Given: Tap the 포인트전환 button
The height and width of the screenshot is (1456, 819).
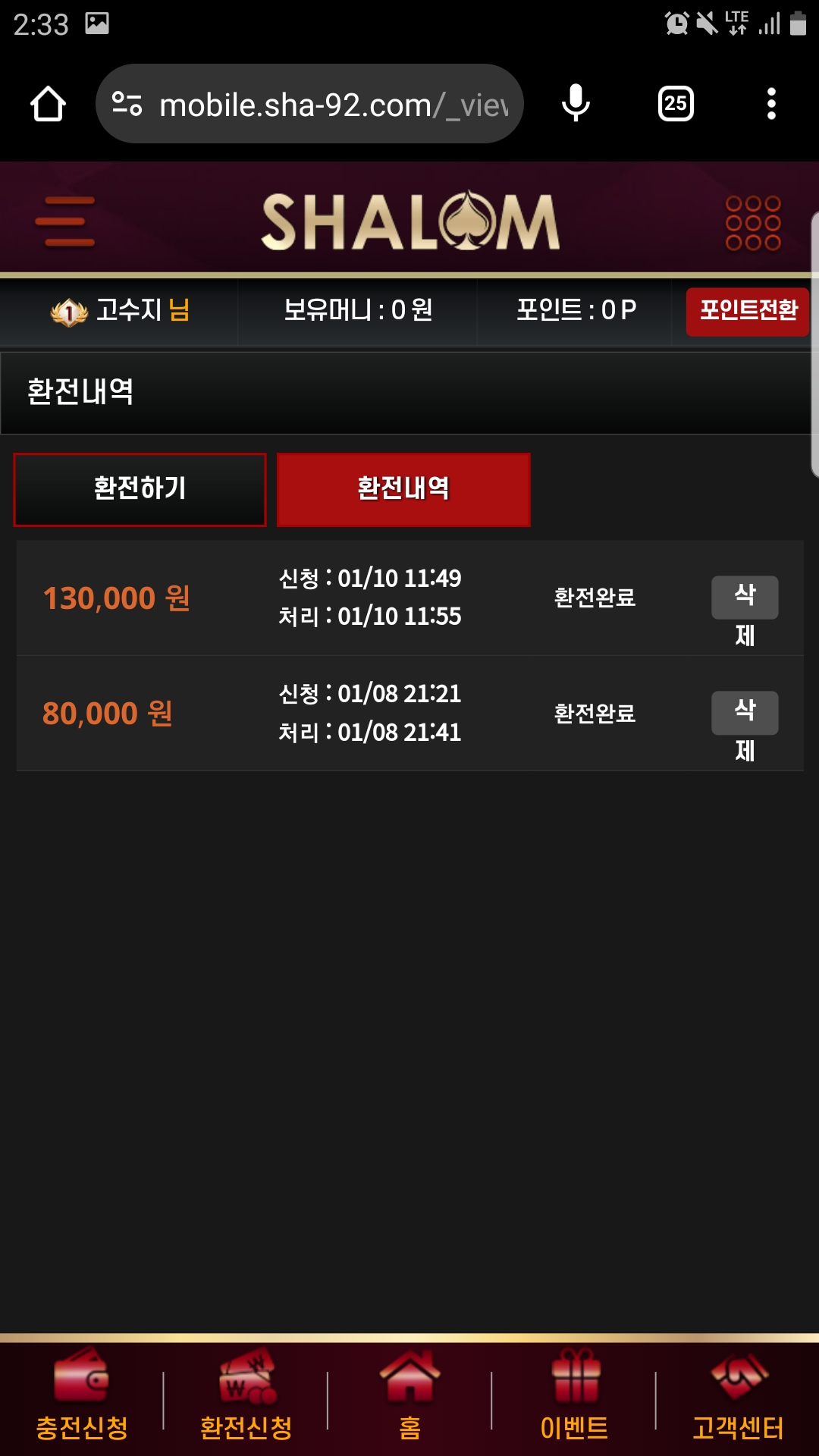Looking at the screenshot, I should (748, 311).
